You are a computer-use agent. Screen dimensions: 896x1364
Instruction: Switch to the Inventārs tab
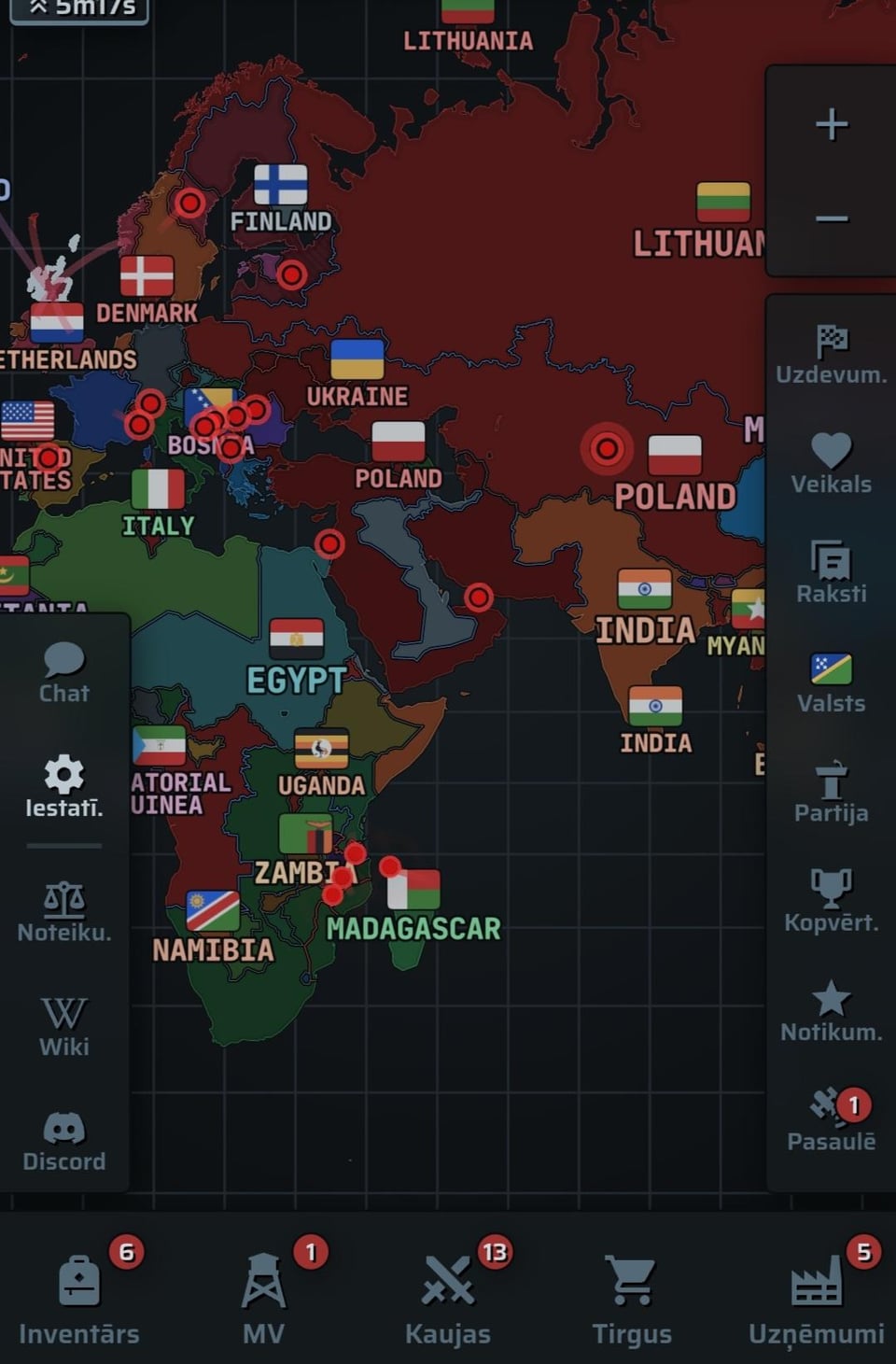point(79,1298)
